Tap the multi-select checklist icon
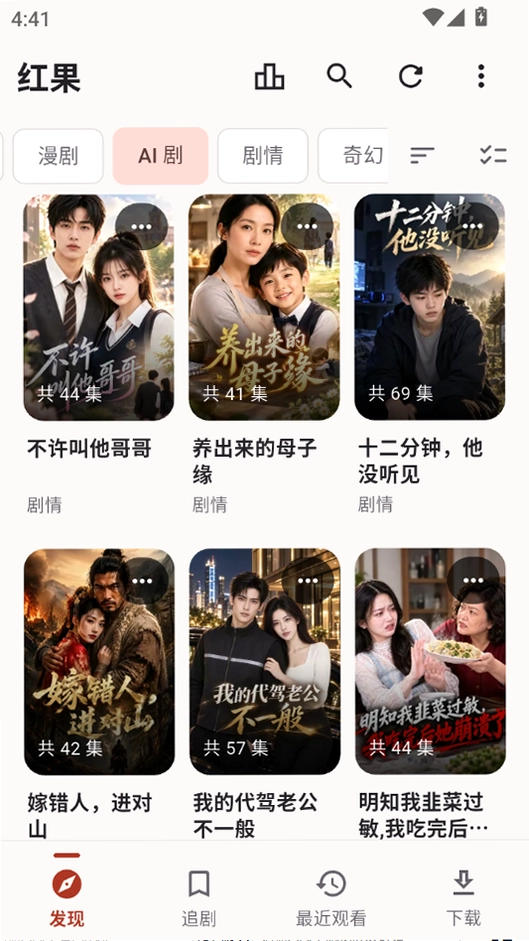529x941 pixels. 494,156
